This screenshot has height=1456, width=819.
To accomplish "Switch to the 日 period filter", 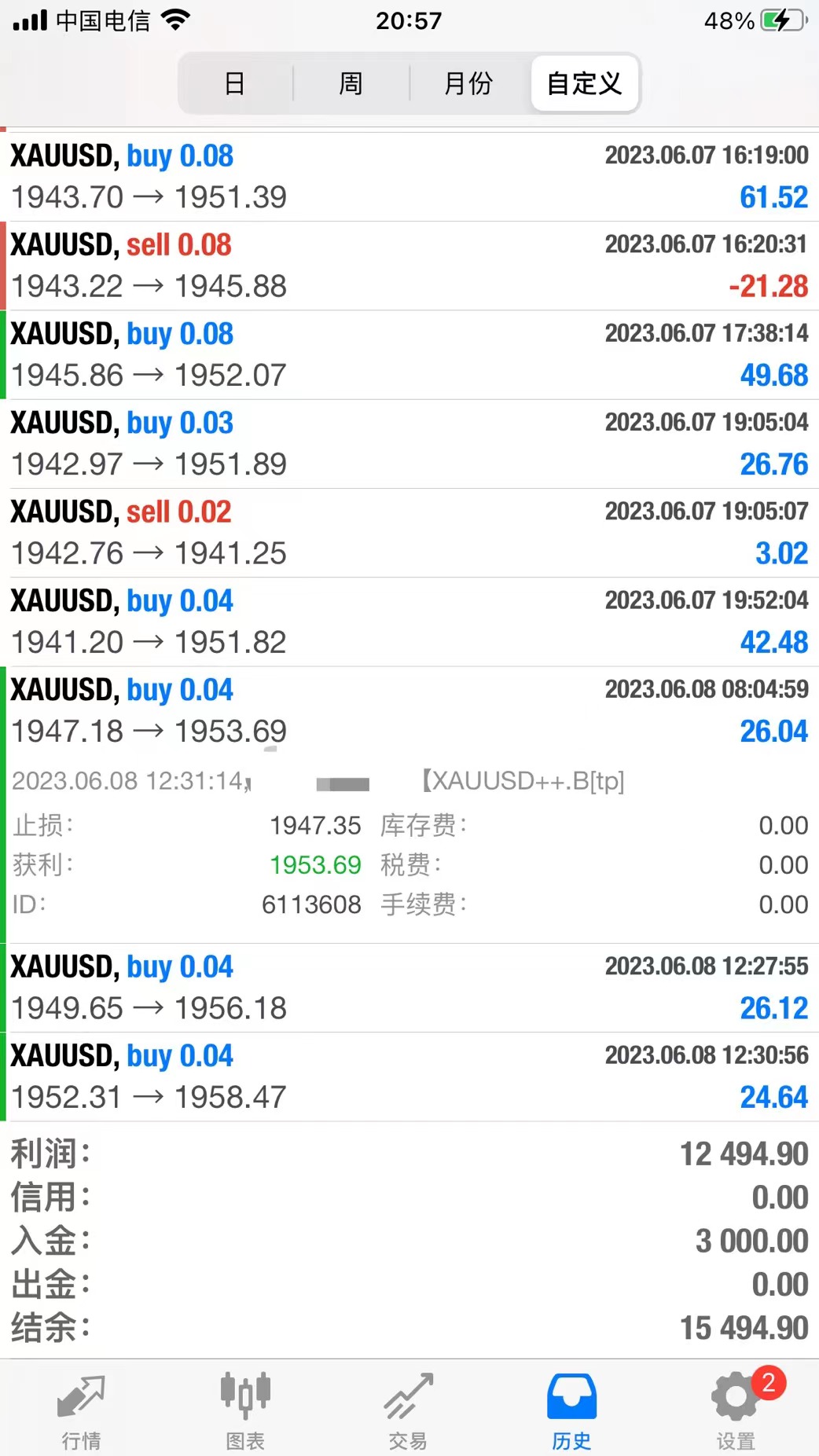I will pyautogui.click(x=235, y=83).
